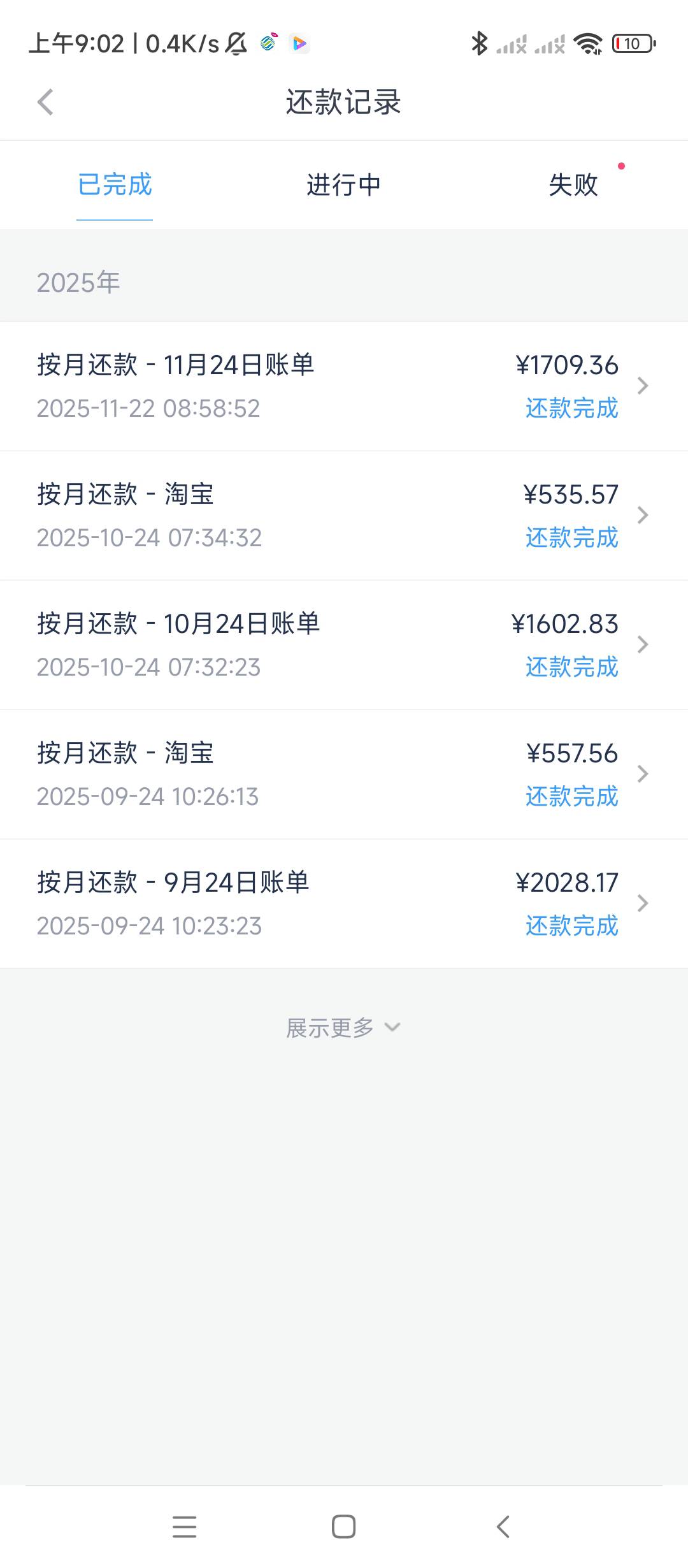Open the recent apps menu button

(x=185, y=1527)
